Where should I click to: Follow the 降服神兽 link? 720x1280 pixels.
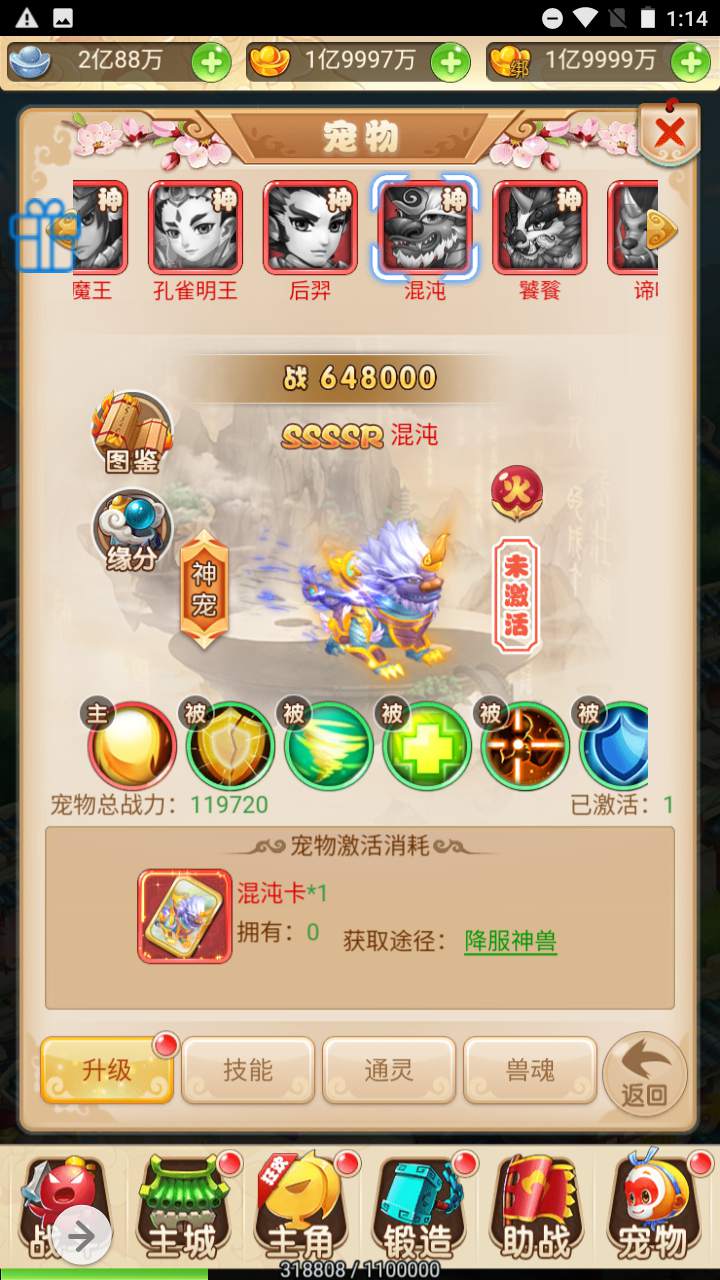510,940
